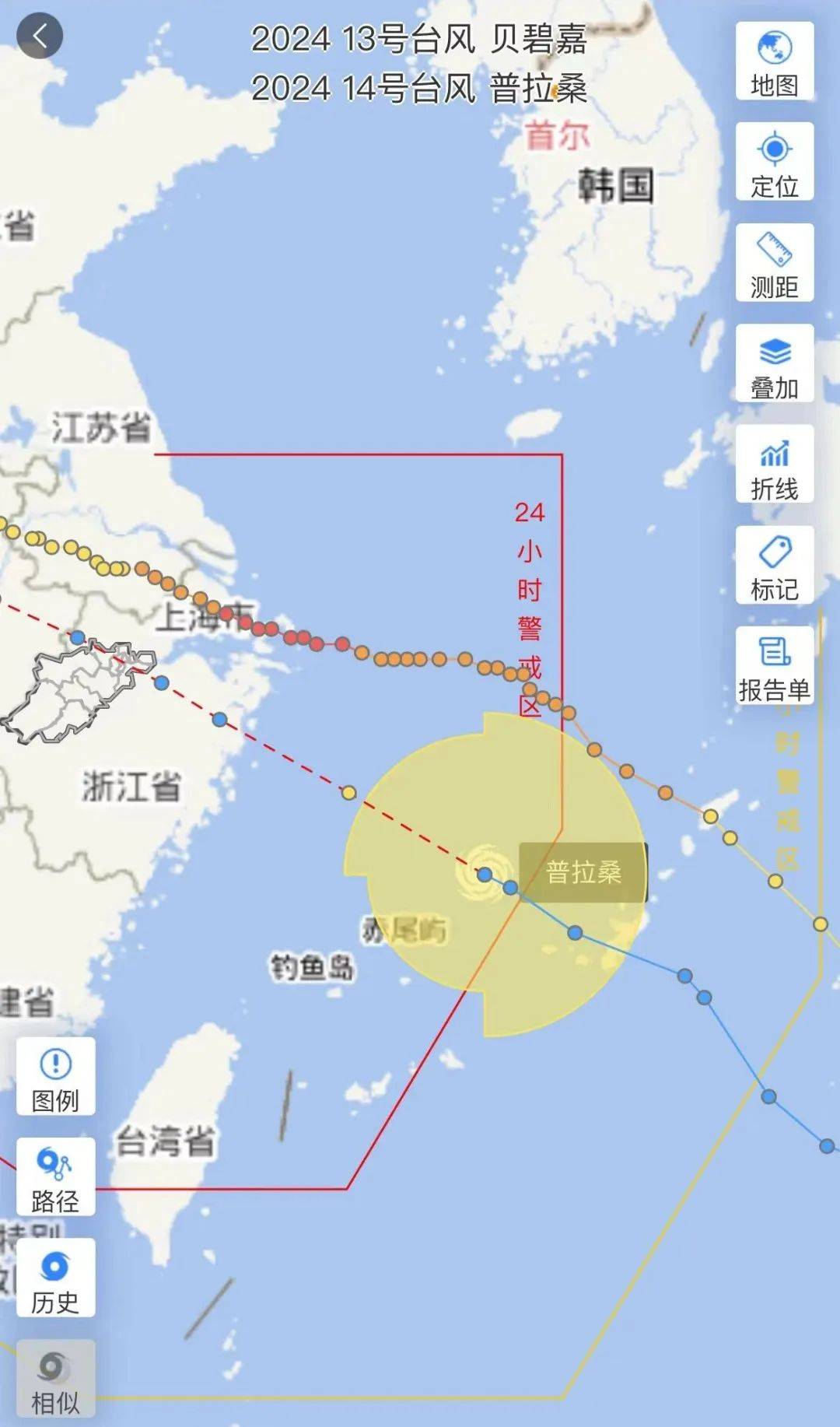
Task: View the 图例 legend
Action: coord(56,1076)
